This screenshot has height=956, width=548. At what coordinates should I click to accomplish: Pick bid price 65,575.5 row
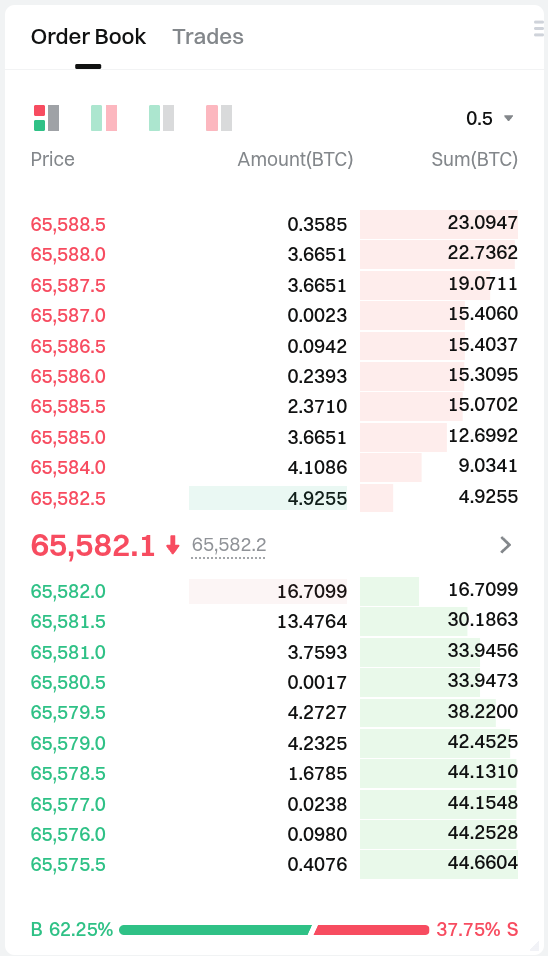[274, 865]
